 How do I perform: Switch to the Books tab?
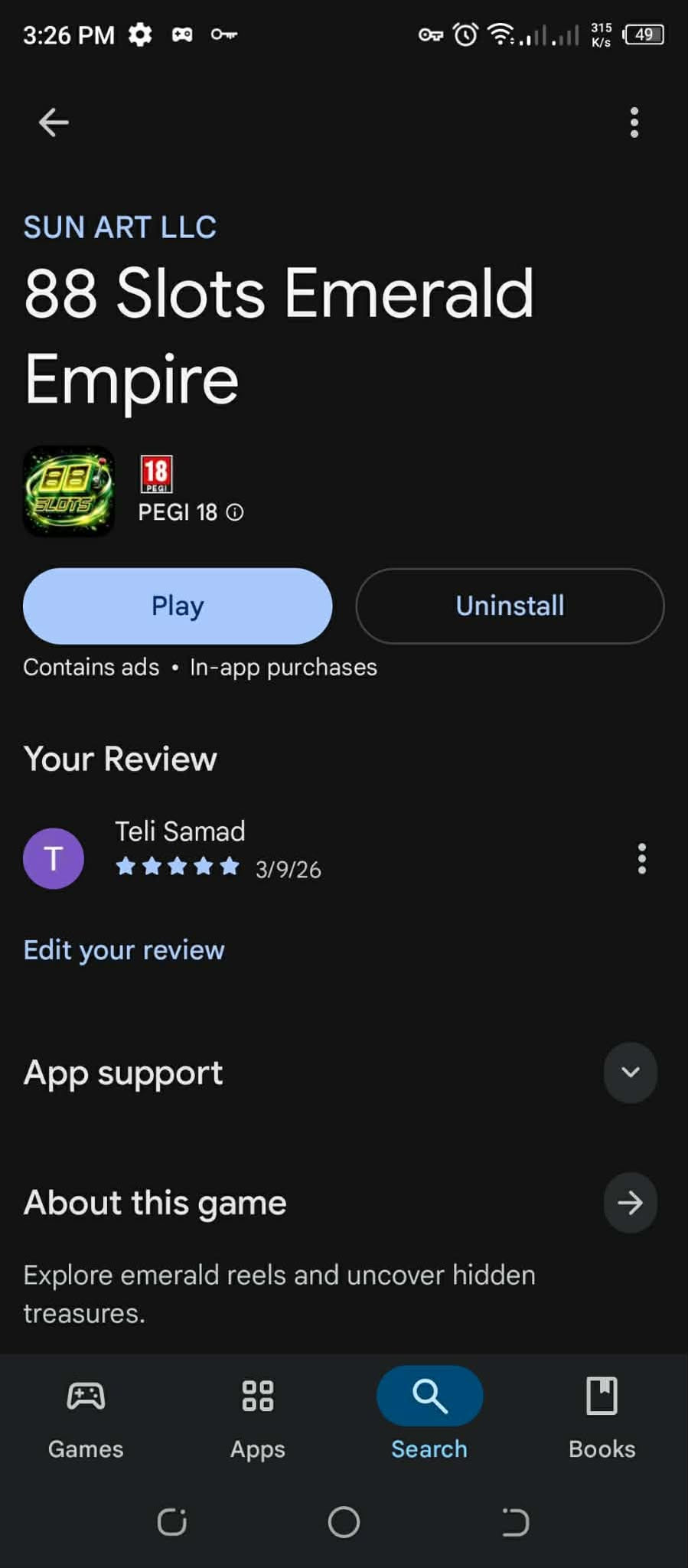click(x=602, y=1415)
